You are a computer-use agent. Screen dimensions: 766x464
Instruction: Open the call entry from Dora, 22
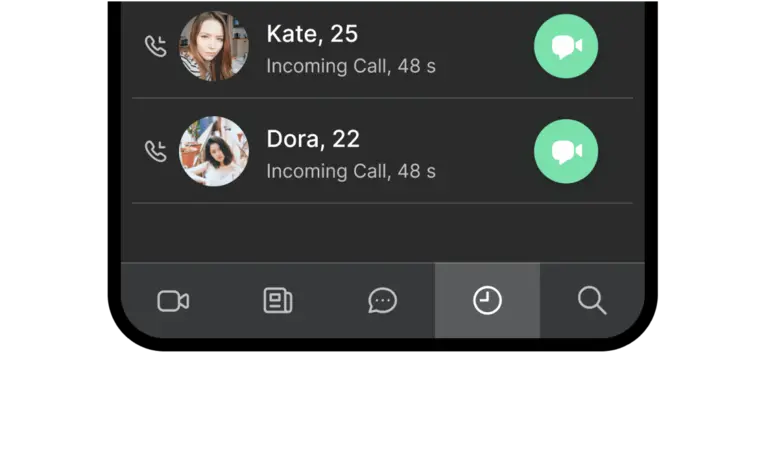(350, 153)
